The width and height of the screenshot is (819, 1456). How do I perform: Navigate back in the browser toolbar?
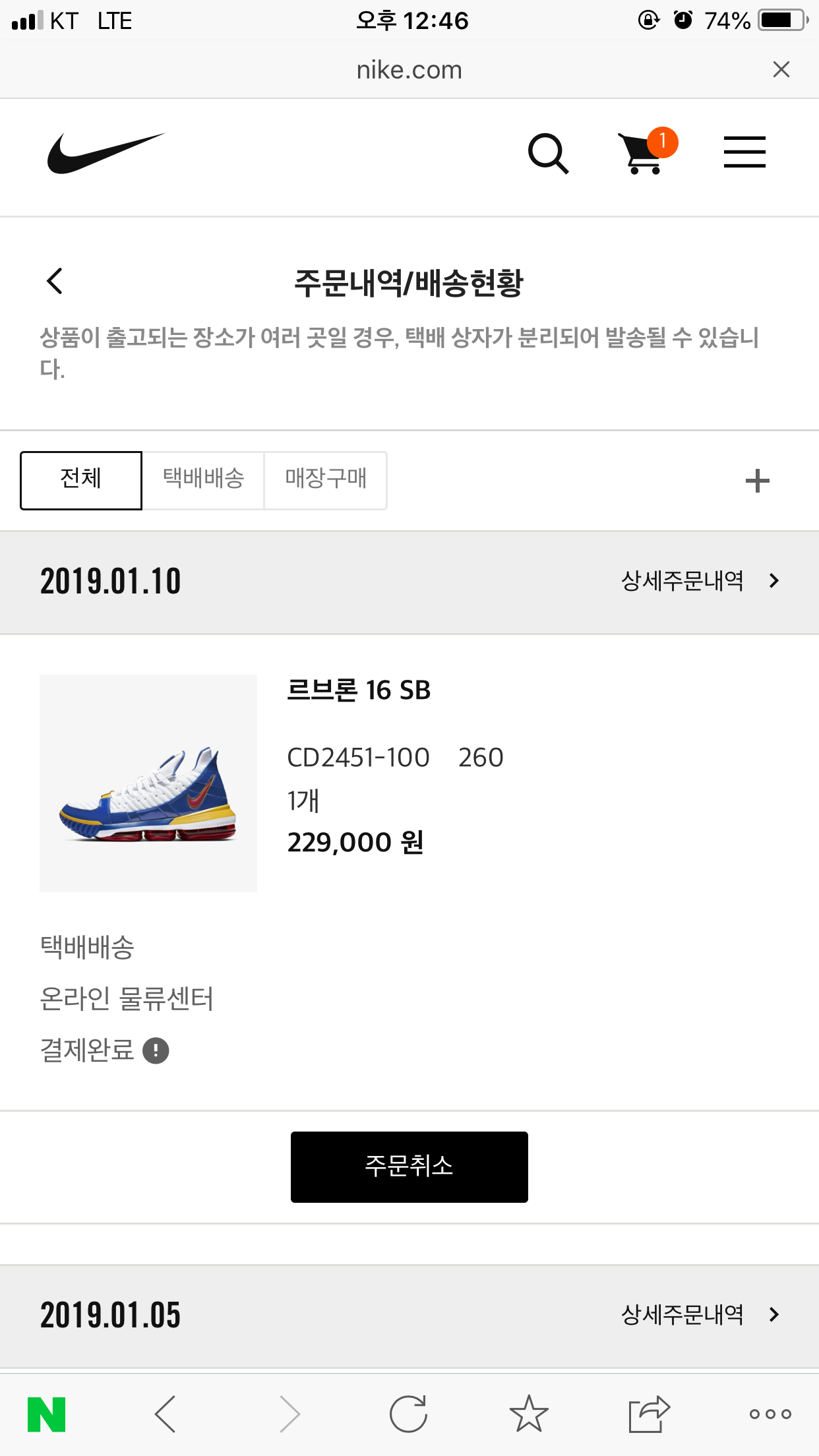(x=165, y=1414)
